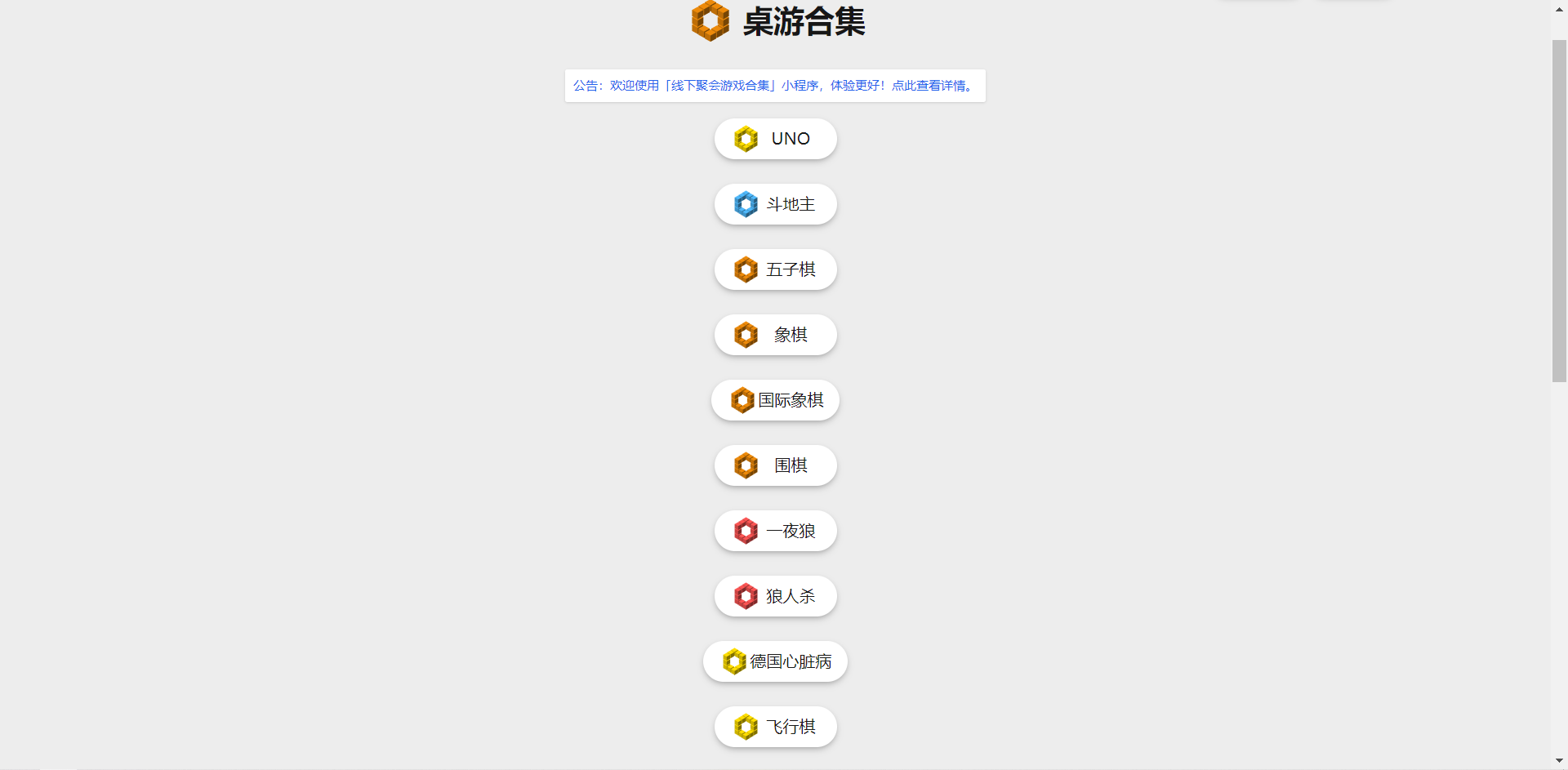Choose the 国际象棋 game
The image size is (1568, 770).
[775, 400]
